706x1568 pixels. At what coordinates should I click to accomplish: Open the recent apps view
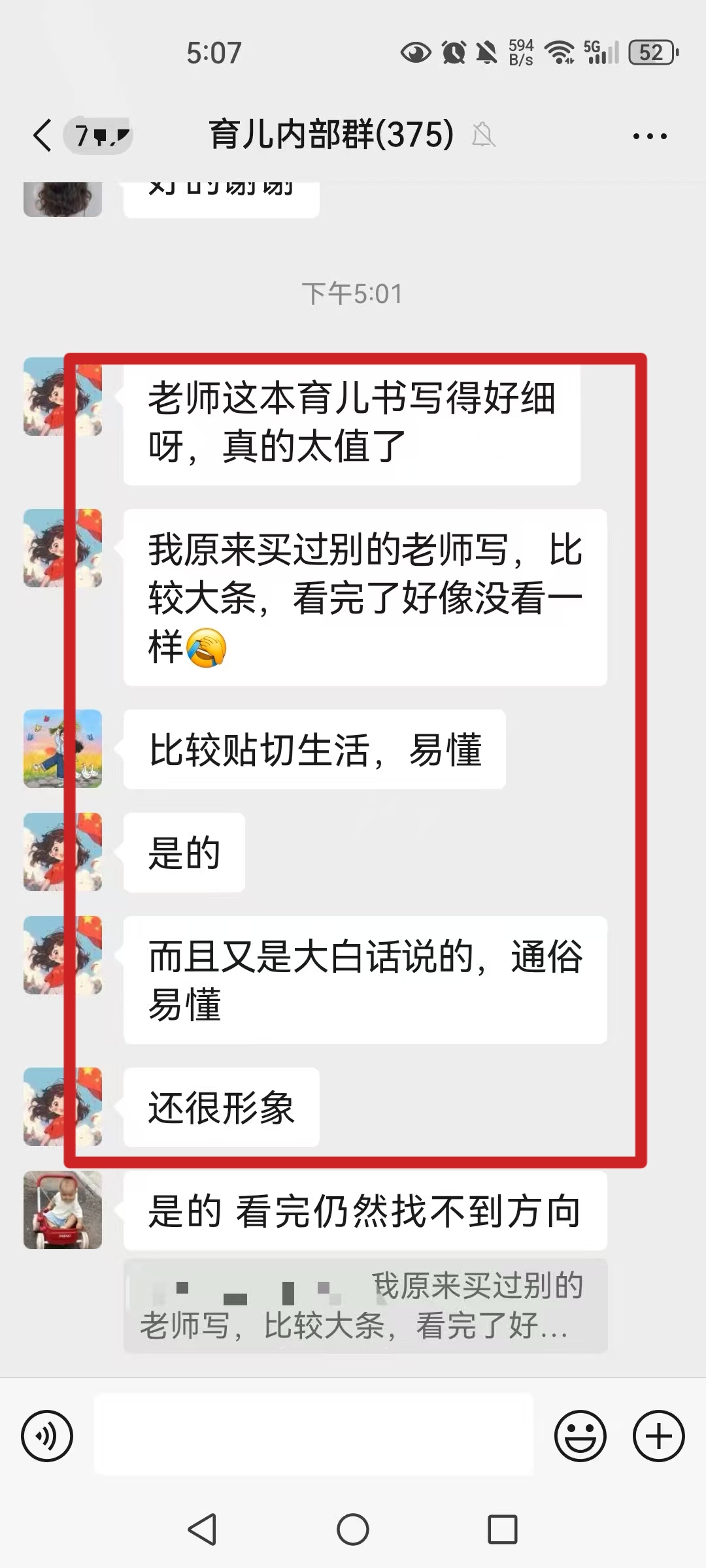coord(502,1529)
